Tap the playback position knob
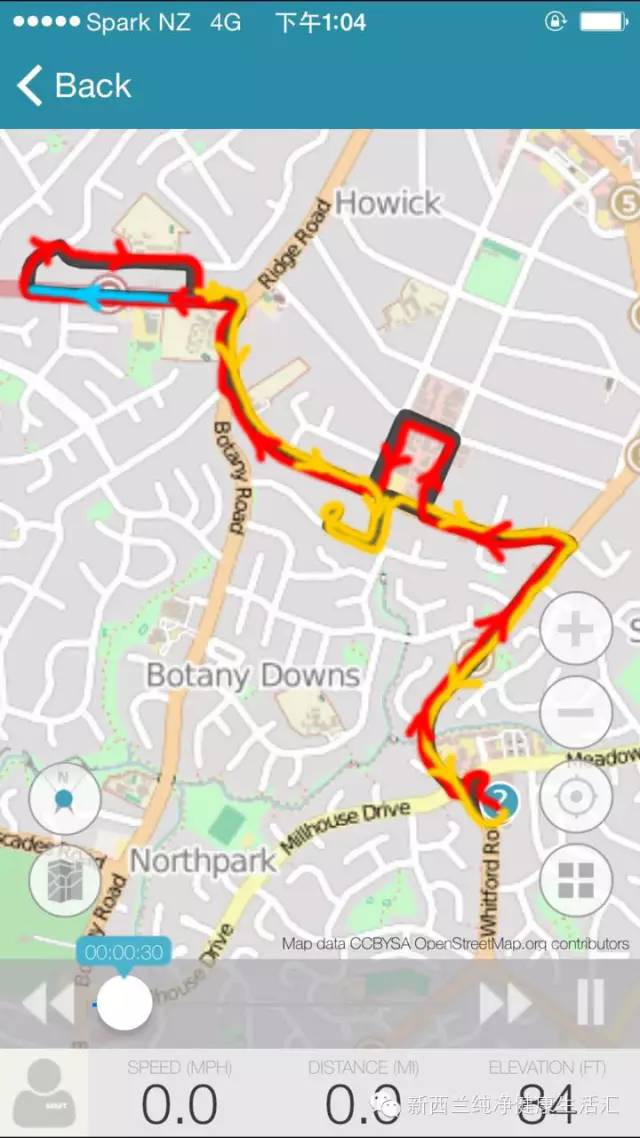This screenshot has width=640, height=1138. pyautogui.click(x=124, y=1003)
